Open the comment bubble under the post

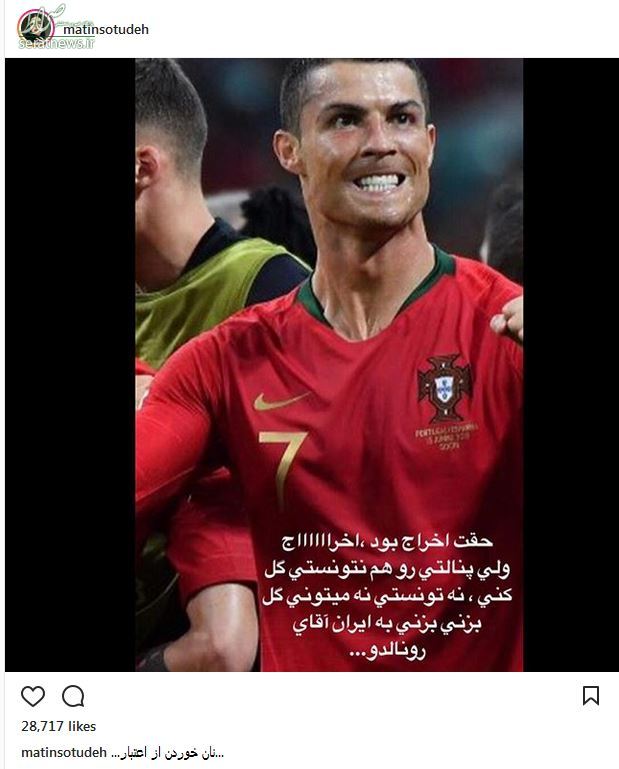point(73,696)
